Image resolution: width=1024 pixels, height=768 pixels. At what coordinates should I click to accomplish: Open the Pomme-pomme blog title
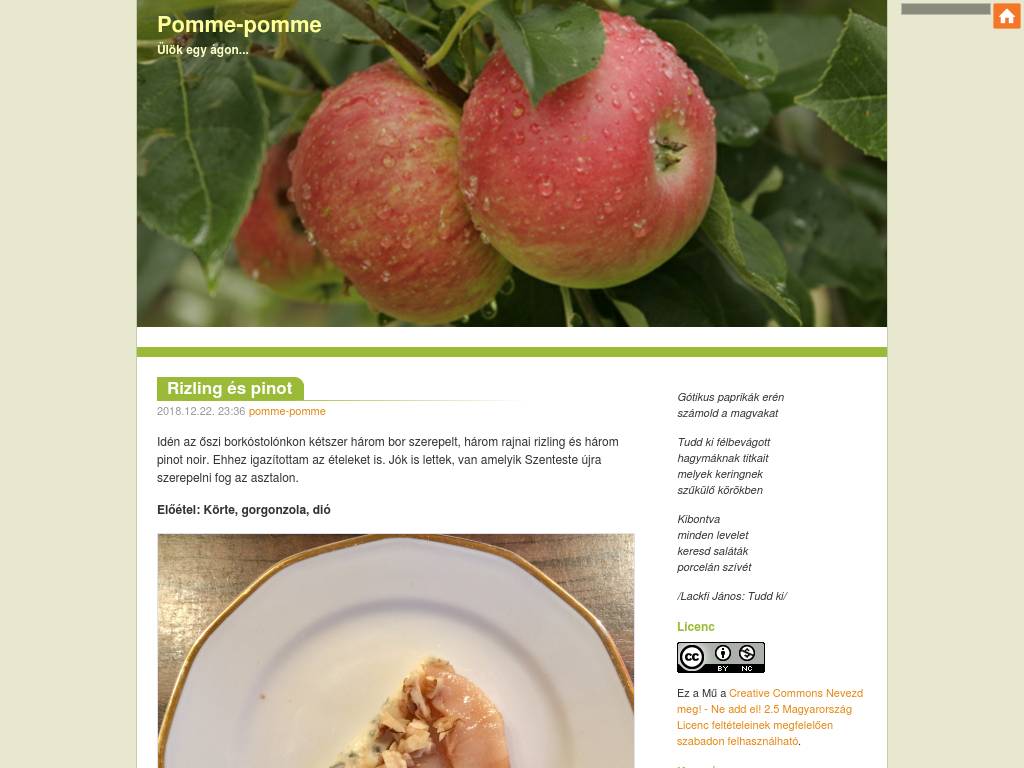tap(239, 25)
